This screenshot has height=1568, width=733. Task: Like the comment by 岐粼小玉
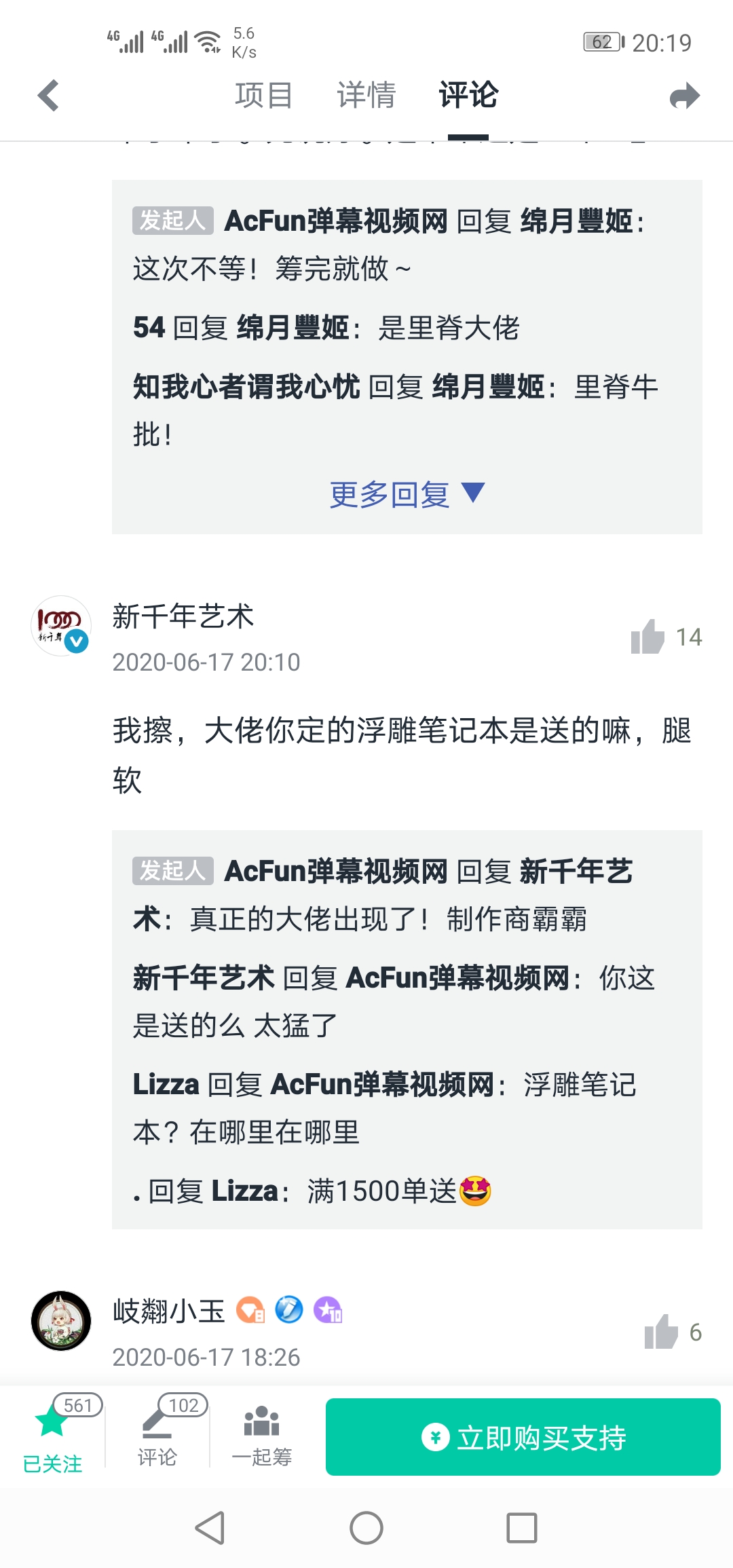coord(661,1332)
